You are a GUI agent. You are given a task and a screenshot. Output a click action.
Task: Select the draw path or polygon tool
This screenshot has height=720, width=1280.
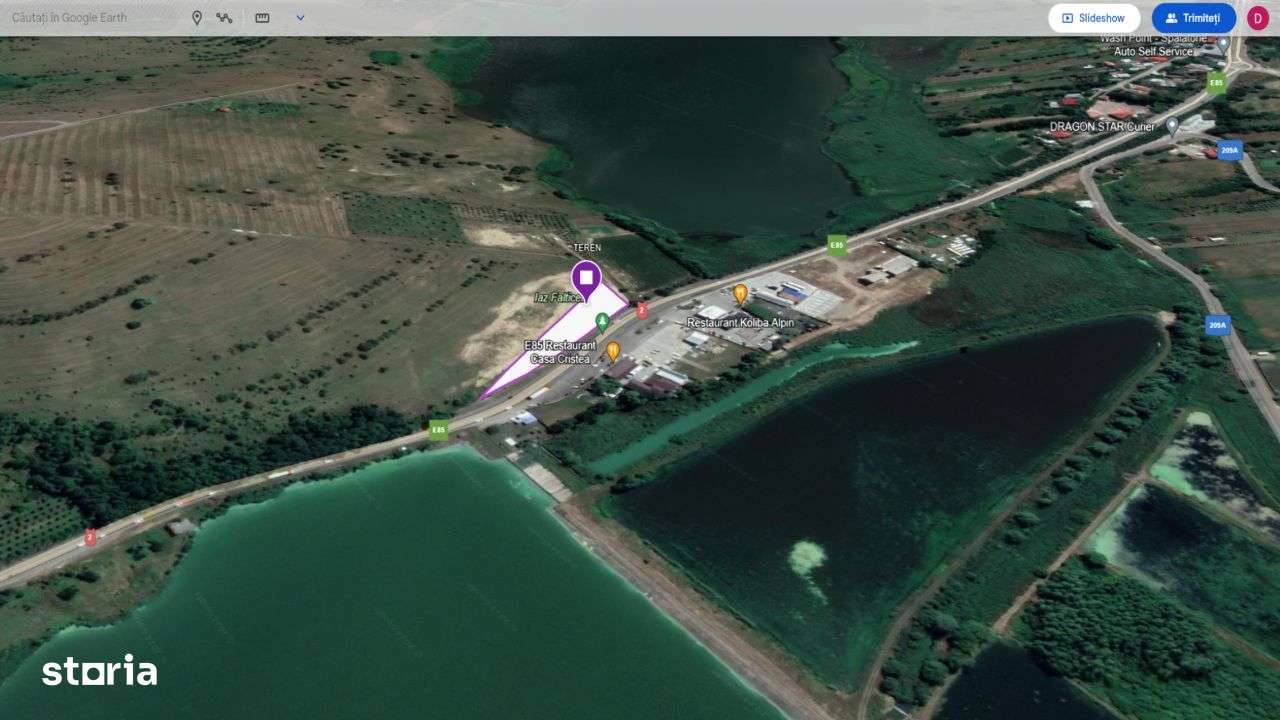click(224, 18)
